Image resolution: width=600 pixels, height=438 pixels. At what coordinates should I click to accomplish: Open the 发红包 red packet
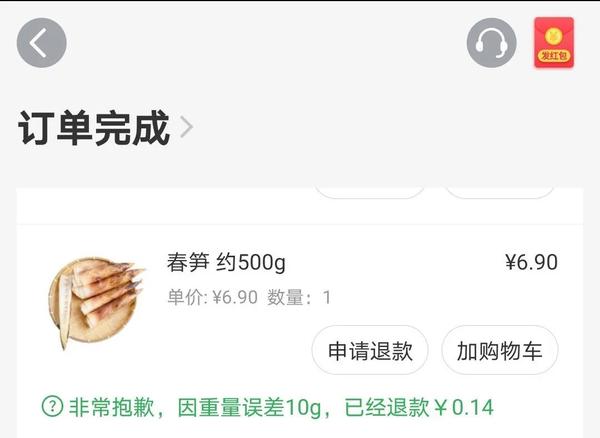pos(553,43)
